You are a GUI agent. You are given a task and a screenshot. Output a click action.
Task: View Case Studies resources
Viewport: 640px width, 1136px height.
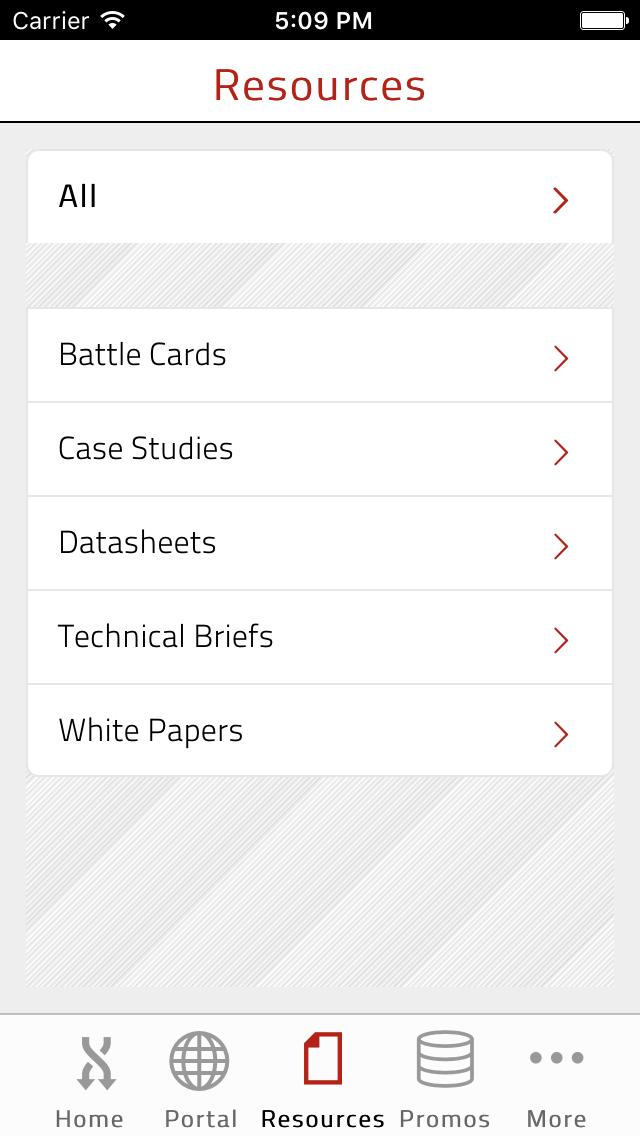pos(319,450)
